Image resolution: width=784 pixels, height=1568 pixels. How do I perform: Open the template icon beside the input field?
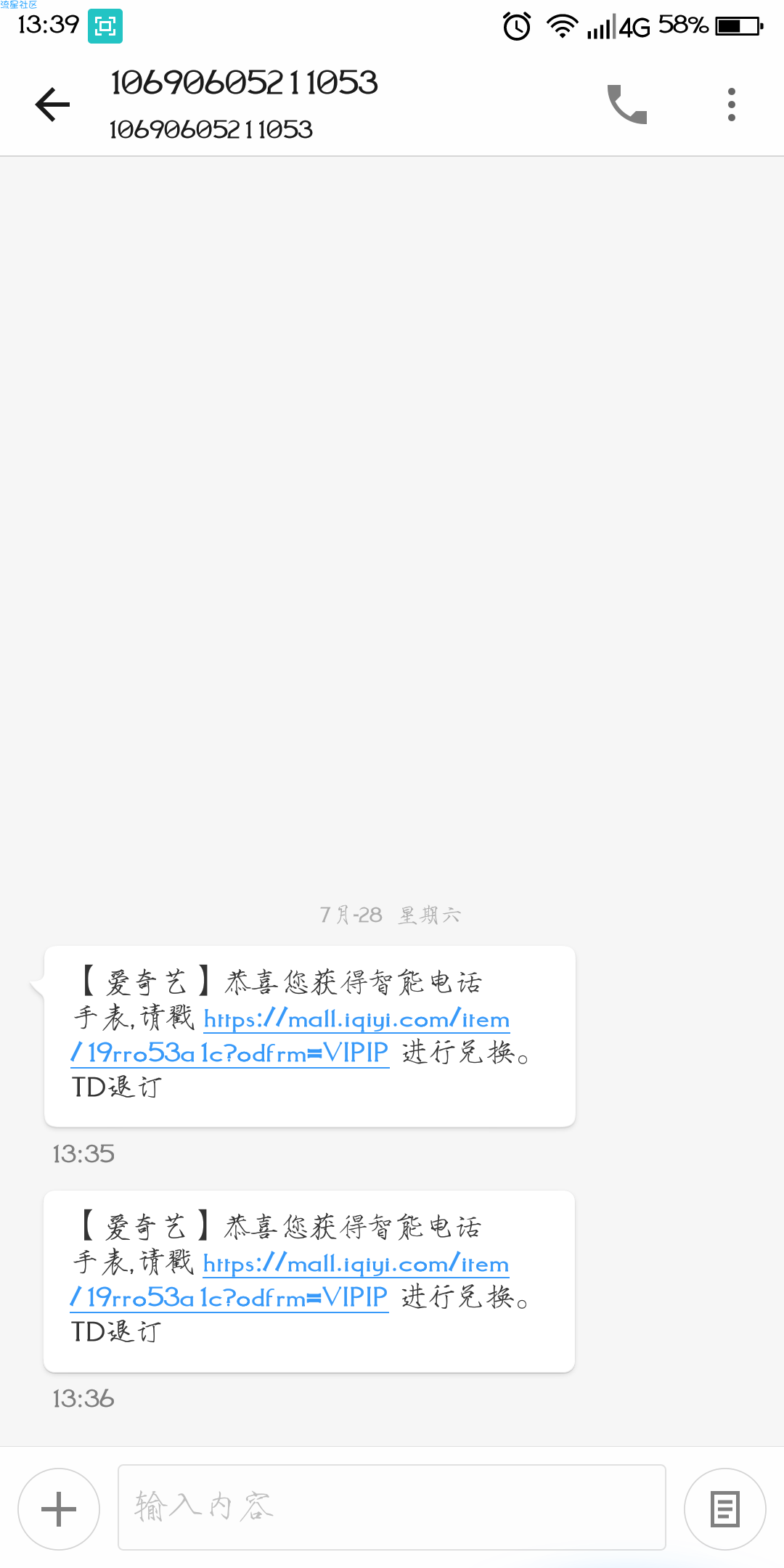(724, 1509)
